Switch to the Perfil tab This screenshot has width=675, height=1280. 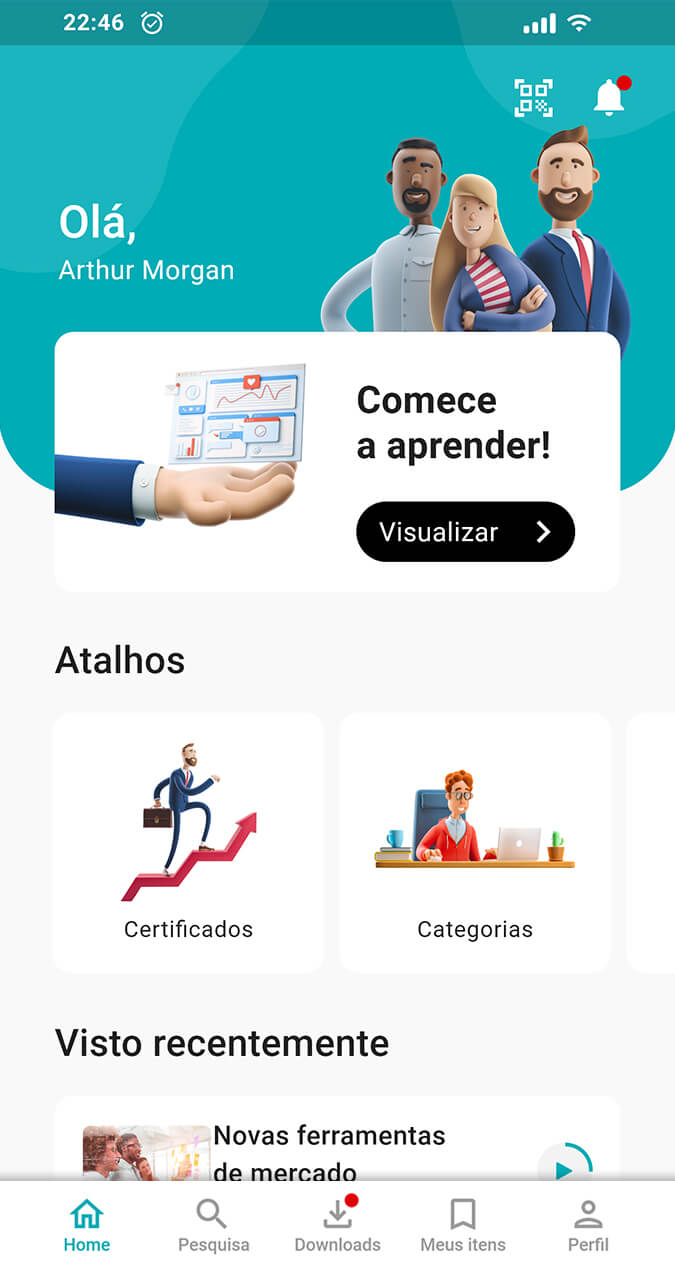point(588,1226)
